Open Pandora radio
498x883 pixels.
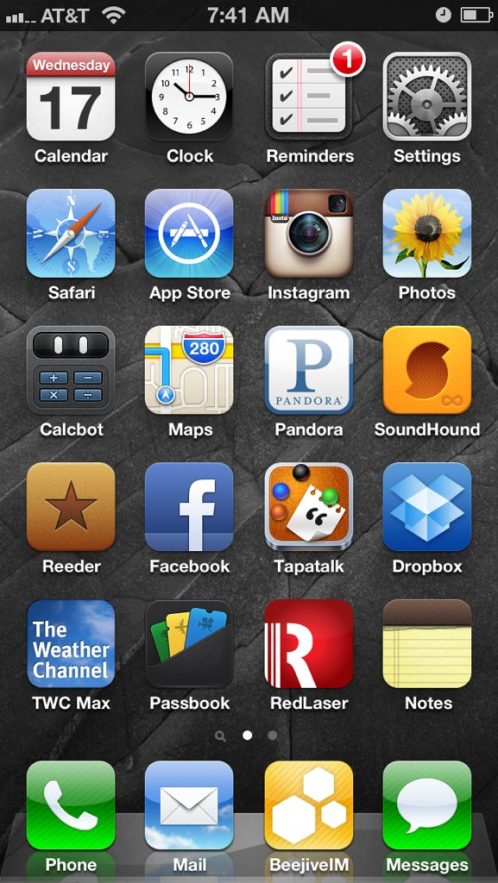click(309, 370)
